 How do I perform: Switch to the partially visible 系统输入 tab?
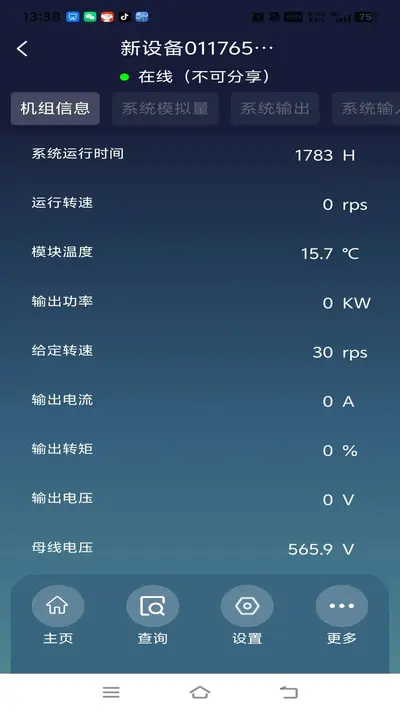tap(366, 108)
